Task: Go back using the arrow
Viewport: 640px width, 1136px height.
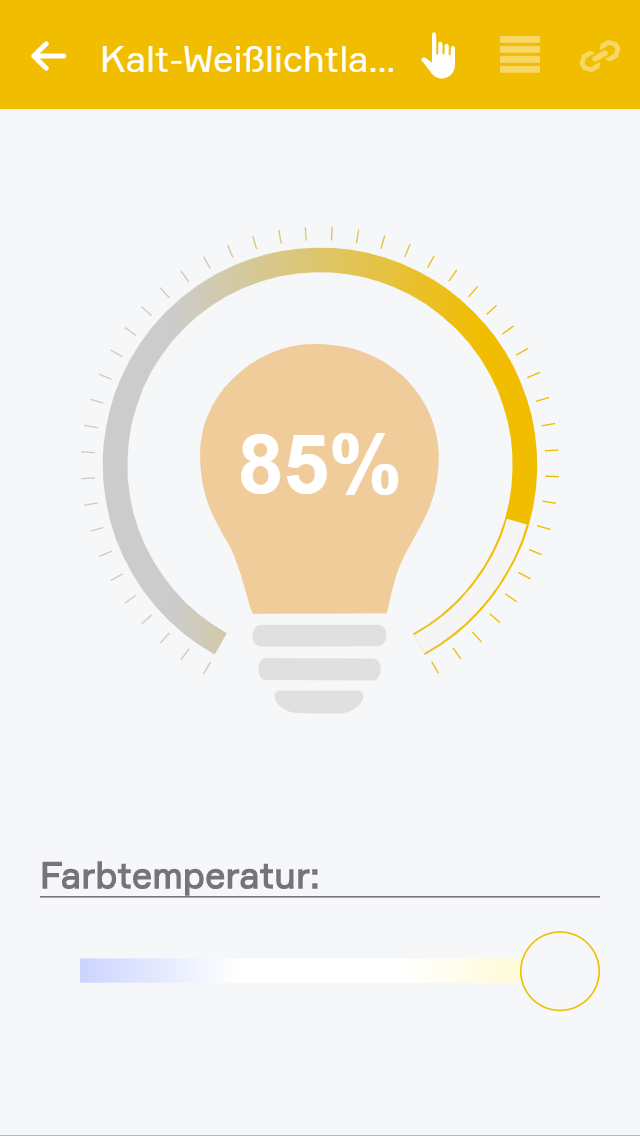Action: pos(48,56)
